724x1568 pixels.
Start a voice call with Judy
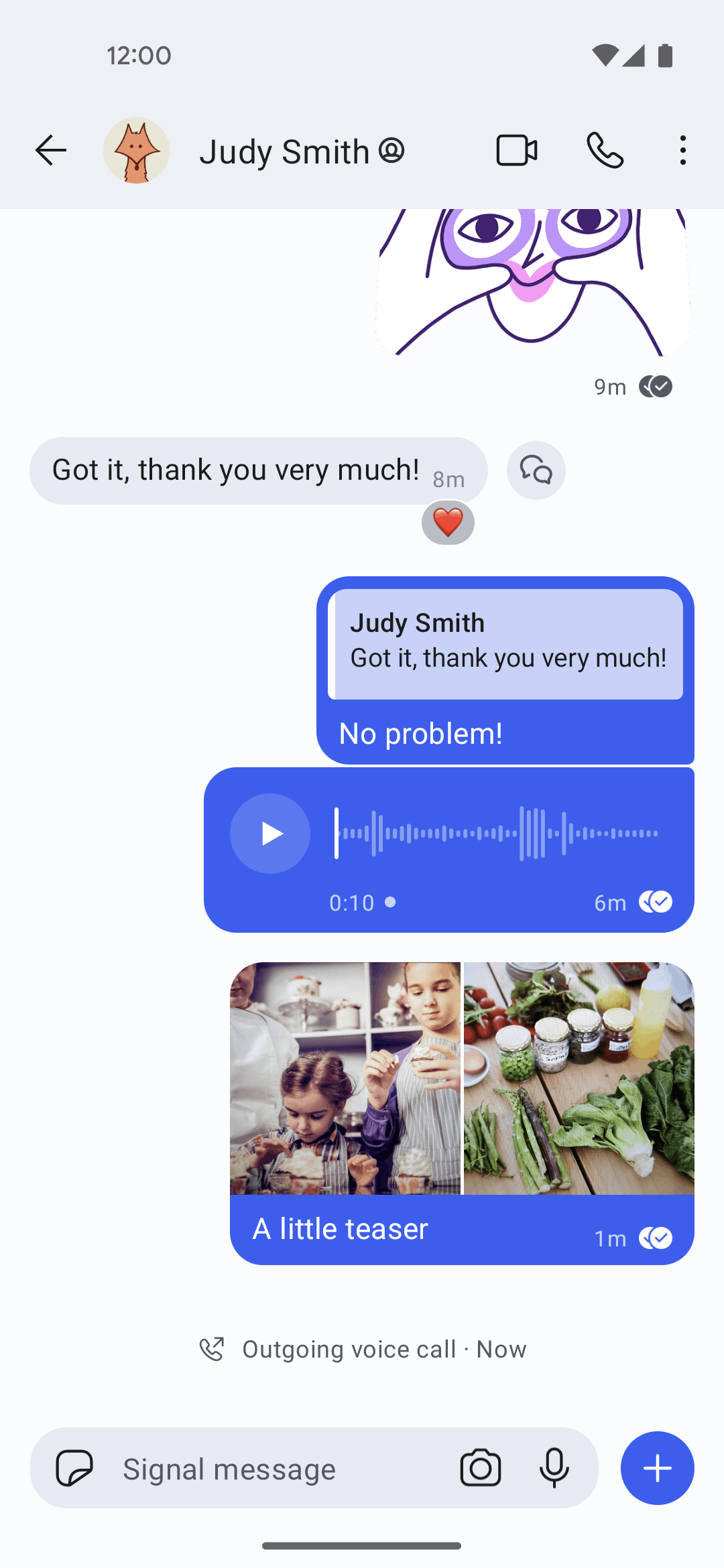click(x=605, y=150)
